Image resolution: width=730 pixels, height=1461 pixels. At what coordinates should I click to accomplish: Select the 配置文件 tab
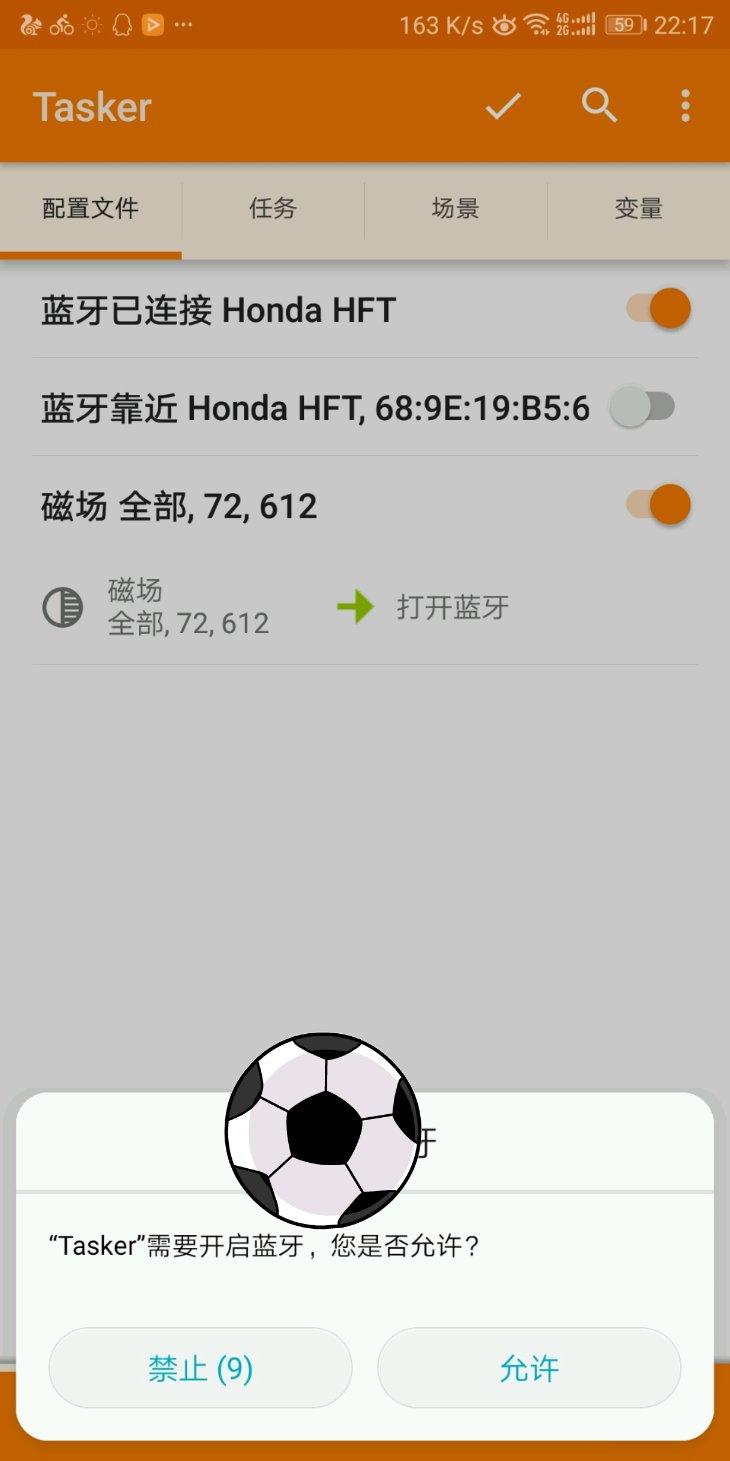(91, 208)
